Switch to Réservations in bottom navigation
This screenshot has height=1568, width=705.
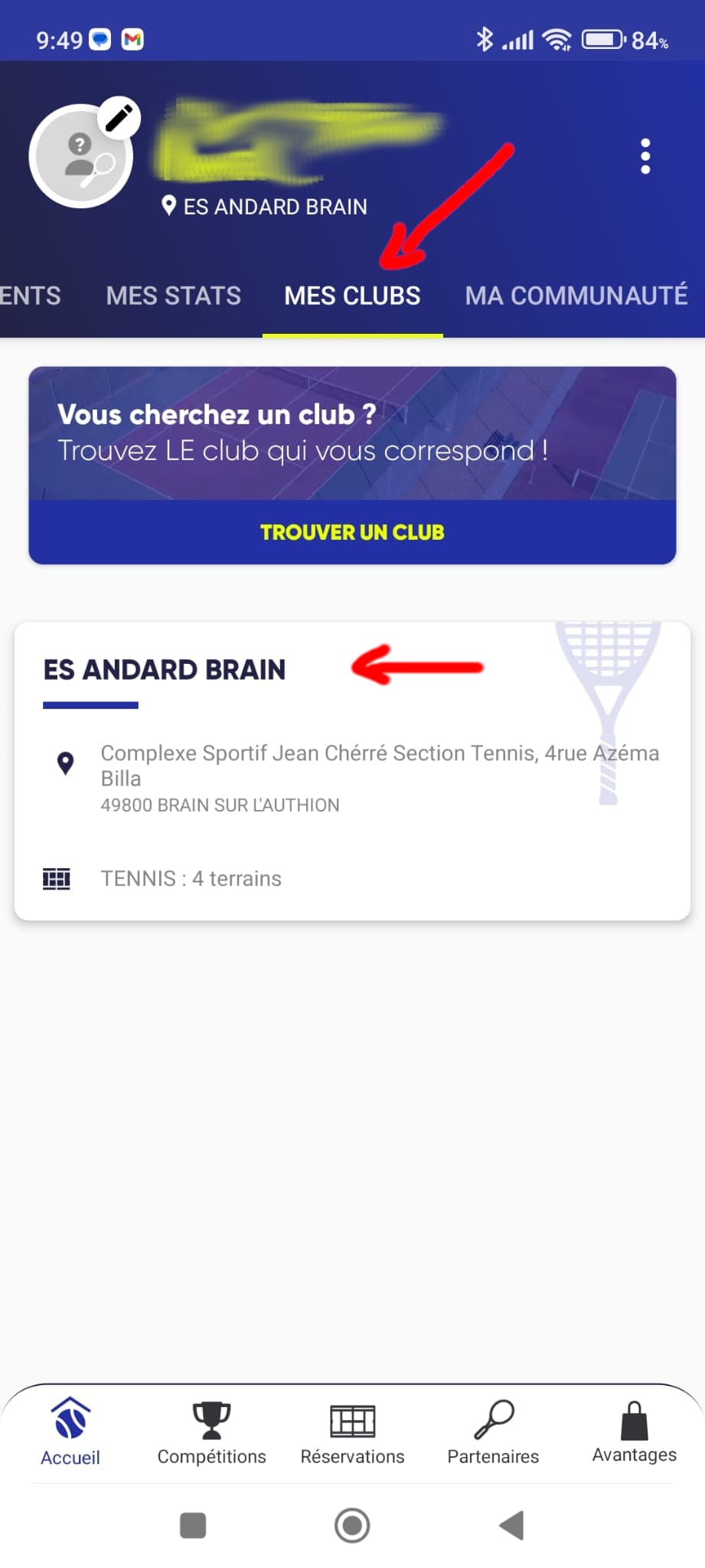tap(352, 1432)
